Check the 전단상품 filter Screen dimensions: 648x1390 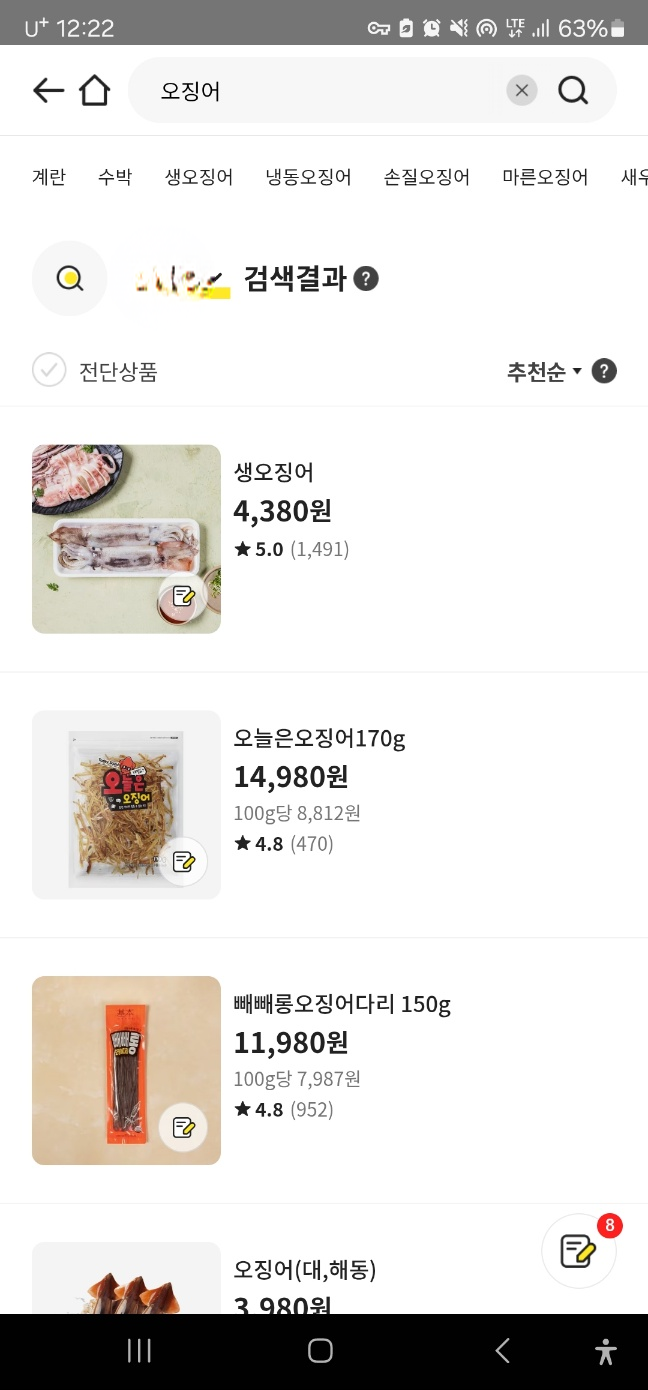pos(49,371)
